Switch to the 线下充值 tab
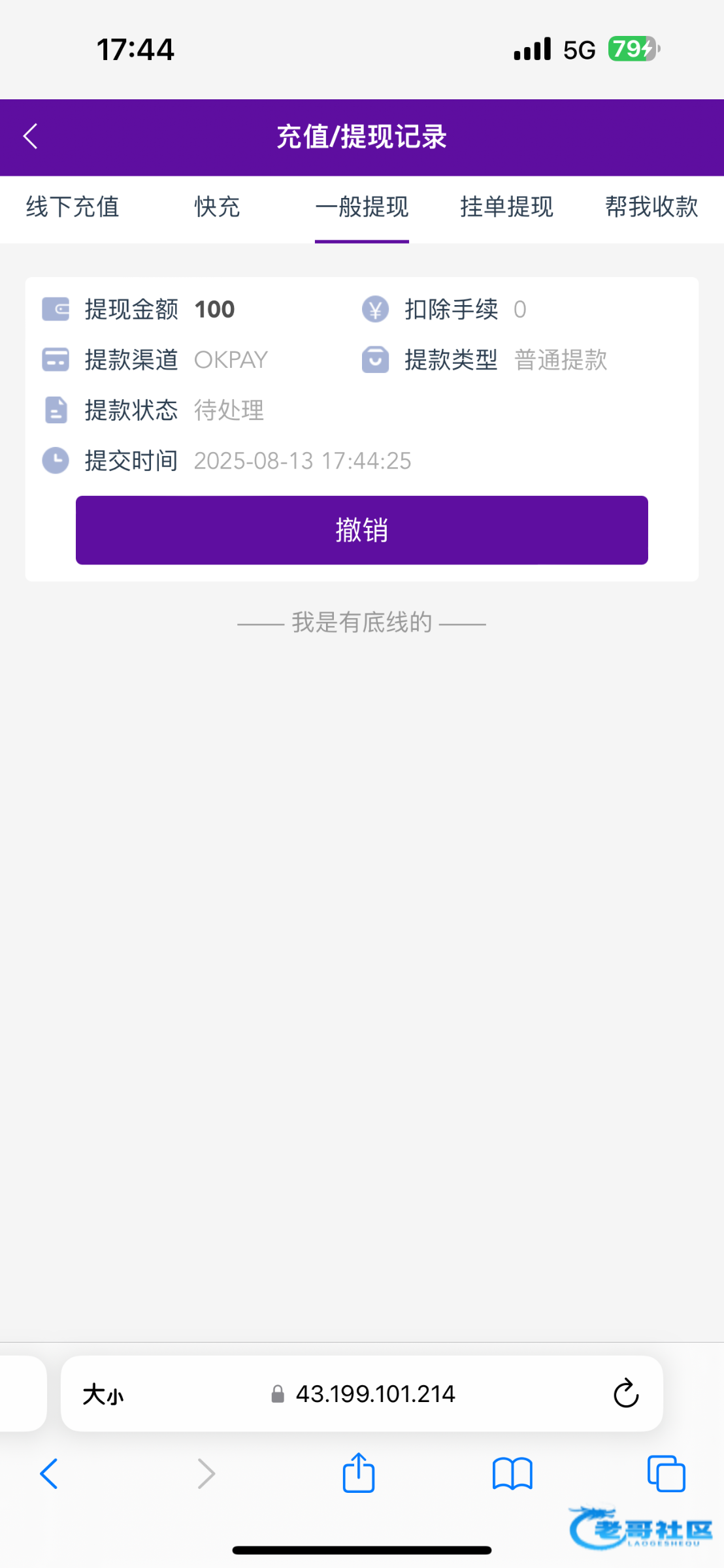Image resolution: width=724 pixels, height=1568 pixels. (x=73, y=207)
